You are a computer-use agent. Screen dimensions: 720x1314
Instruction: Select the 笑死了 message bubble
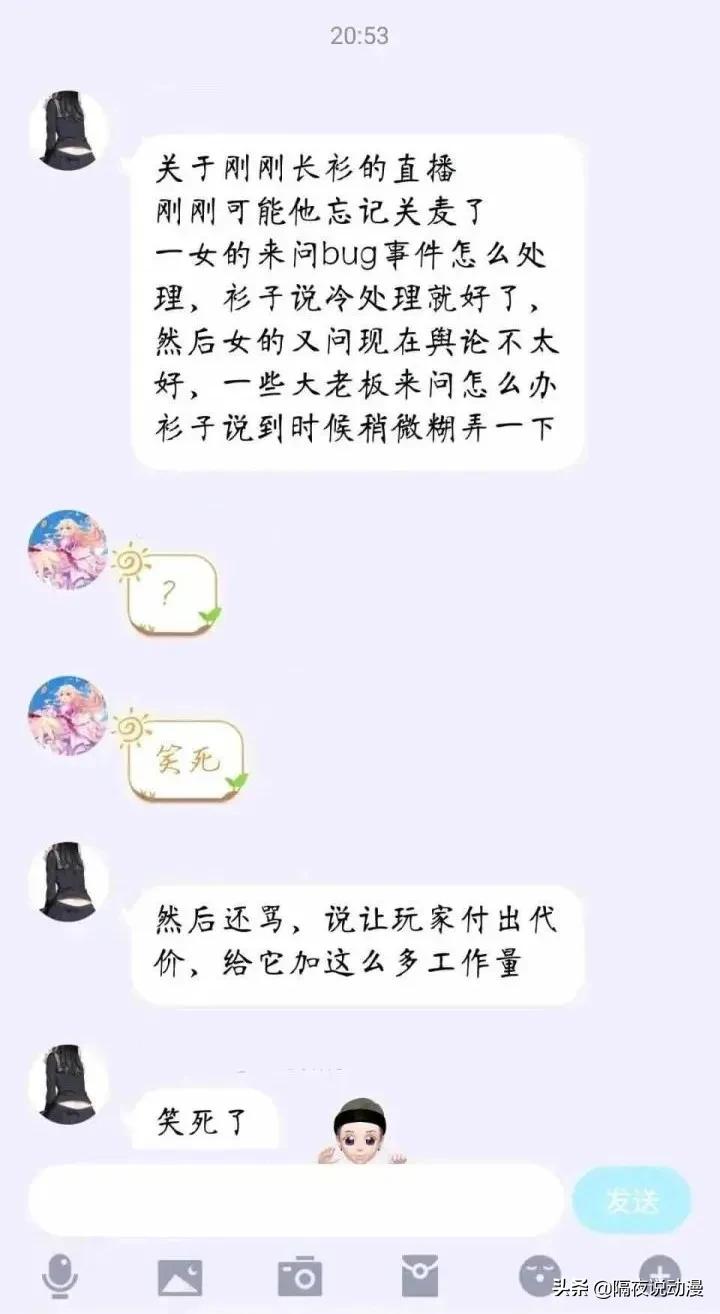[x=205, y=1122]
